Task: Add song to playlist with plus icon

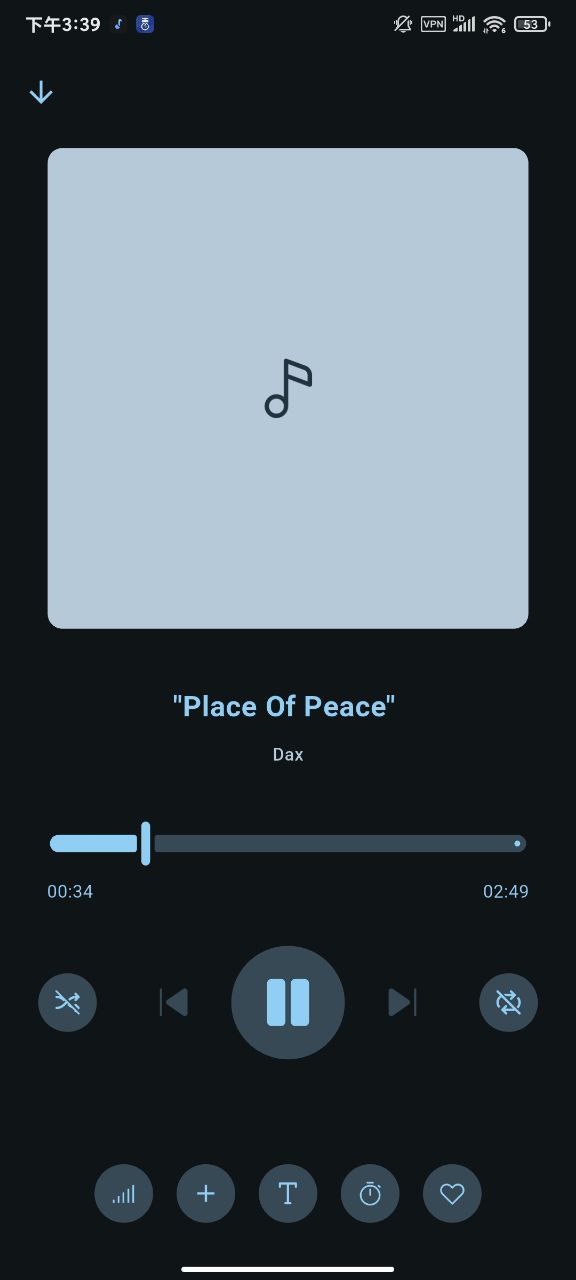Action: pos(206,1194)
